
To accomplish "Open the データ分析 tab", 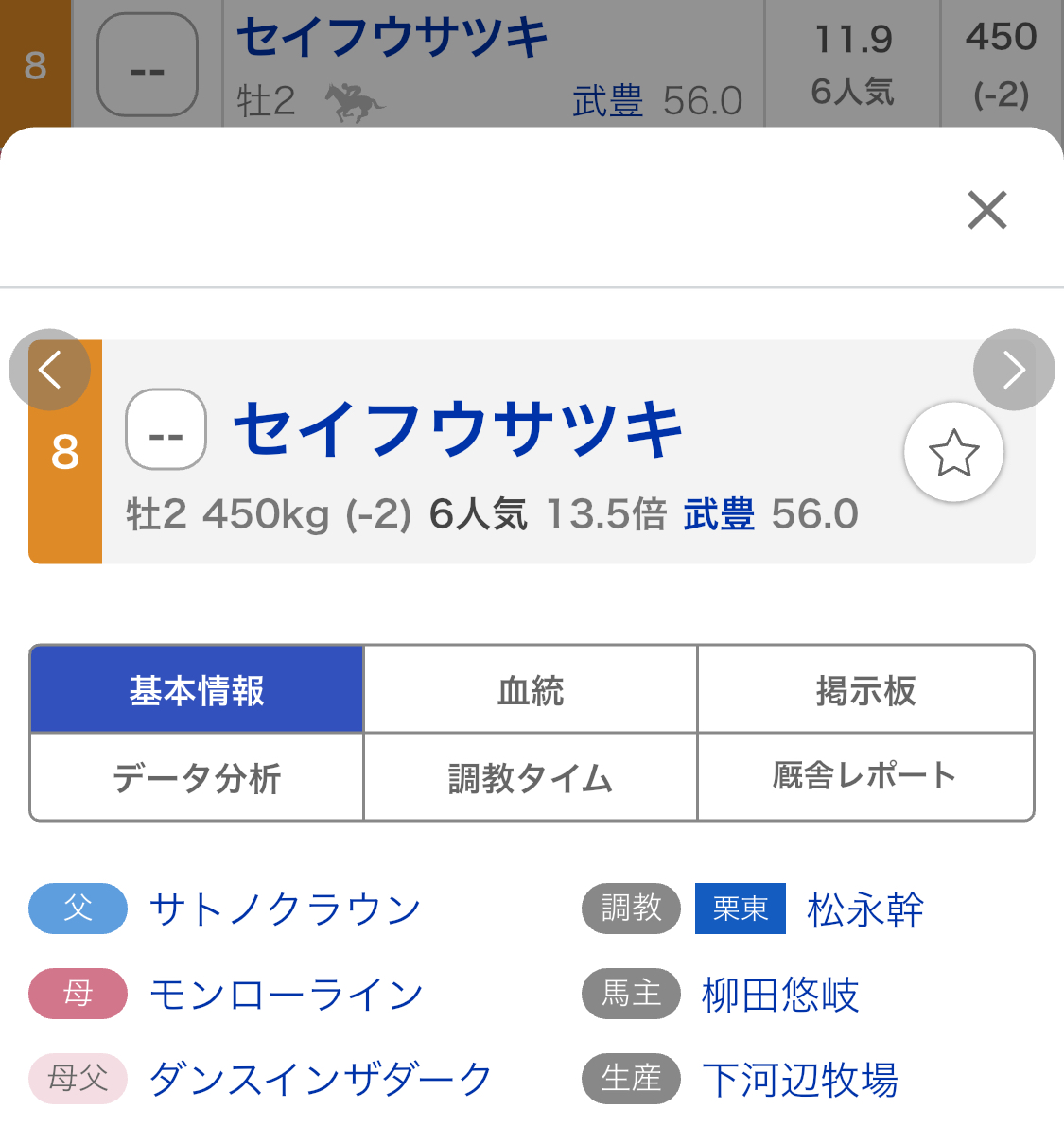I will coord(197,777).
